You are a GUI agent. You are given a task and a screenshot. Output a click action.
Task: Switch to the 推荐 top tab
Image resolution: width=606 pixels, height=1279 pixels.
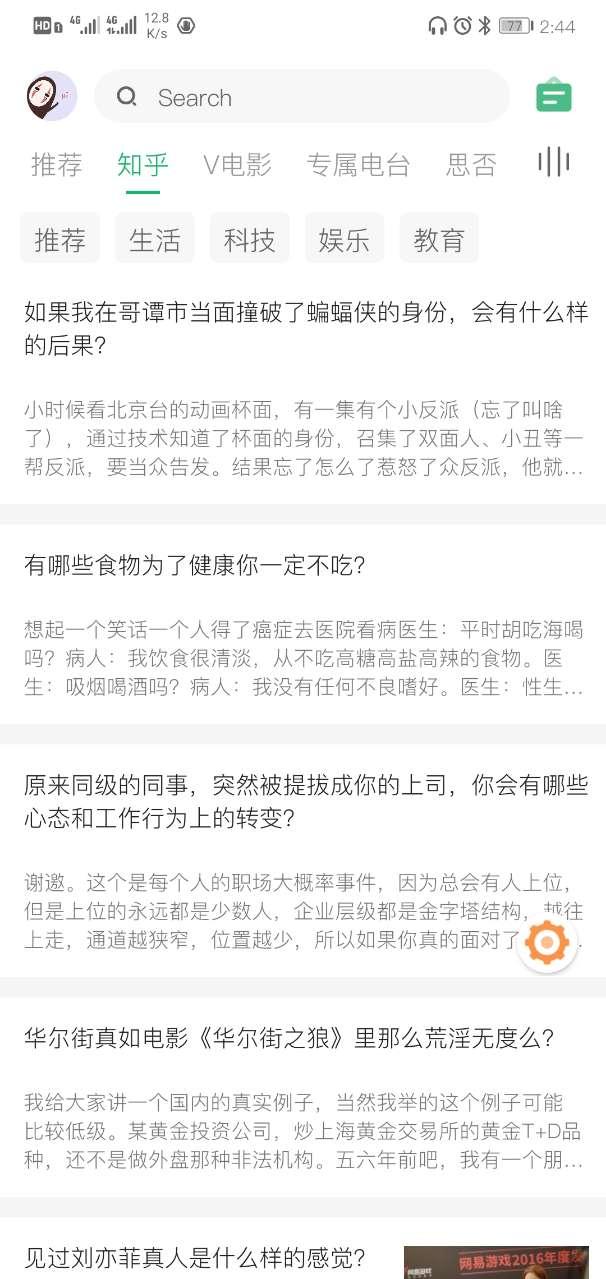[56, 164]
